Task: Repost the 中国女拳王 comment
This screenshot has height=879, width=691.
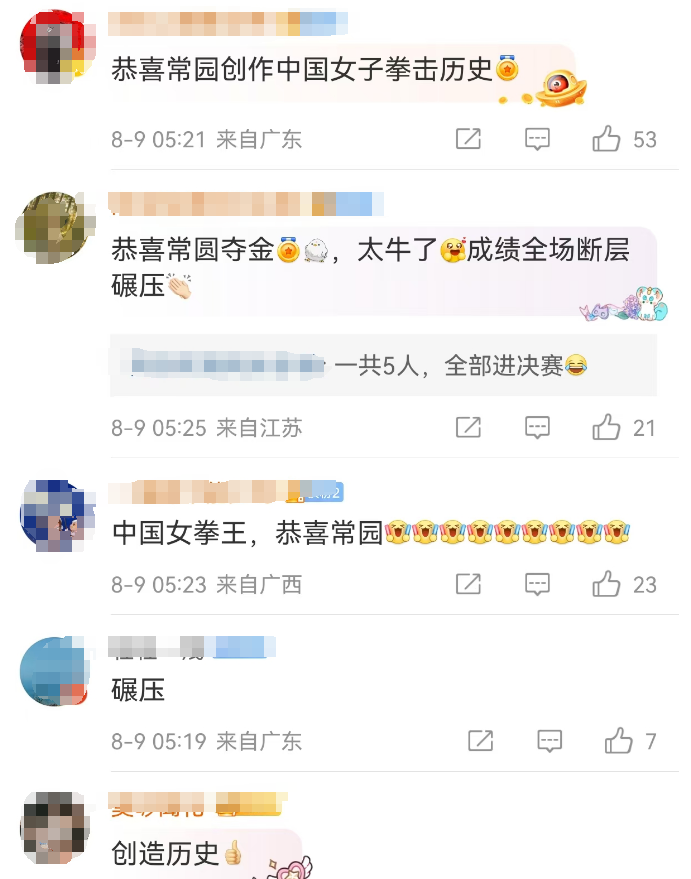Action: pos(468,584)
